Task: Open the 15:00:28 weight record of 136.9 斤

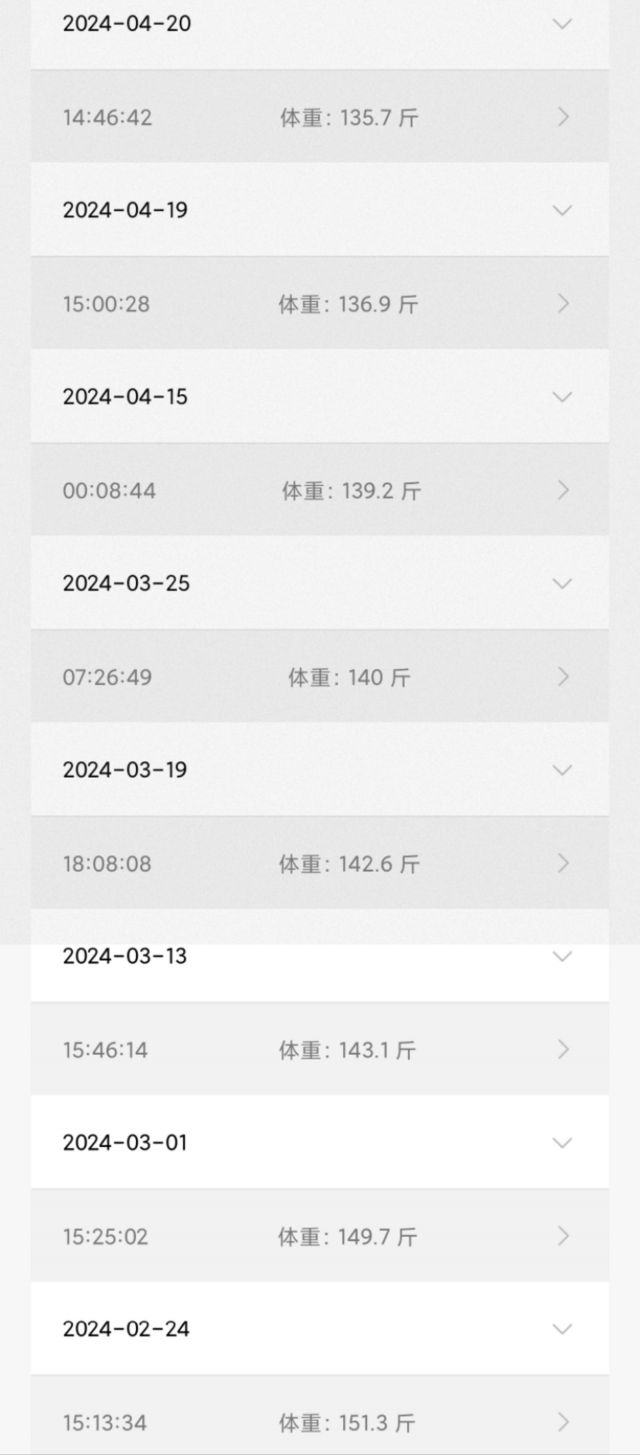Action: coord(563,304)
